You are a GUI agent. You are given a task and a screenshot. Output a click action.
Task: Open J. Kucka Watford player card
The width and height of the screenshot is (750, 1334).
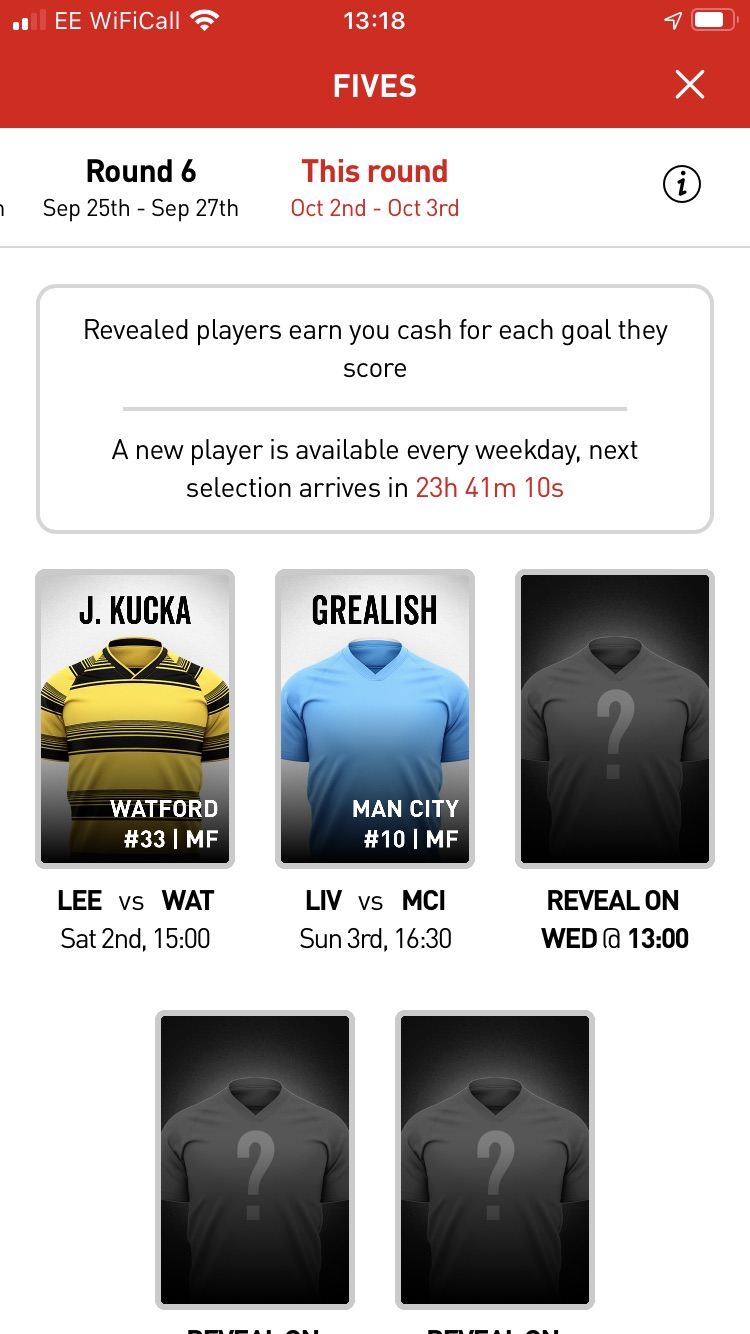pyautogui.click(x=135, y=718)
